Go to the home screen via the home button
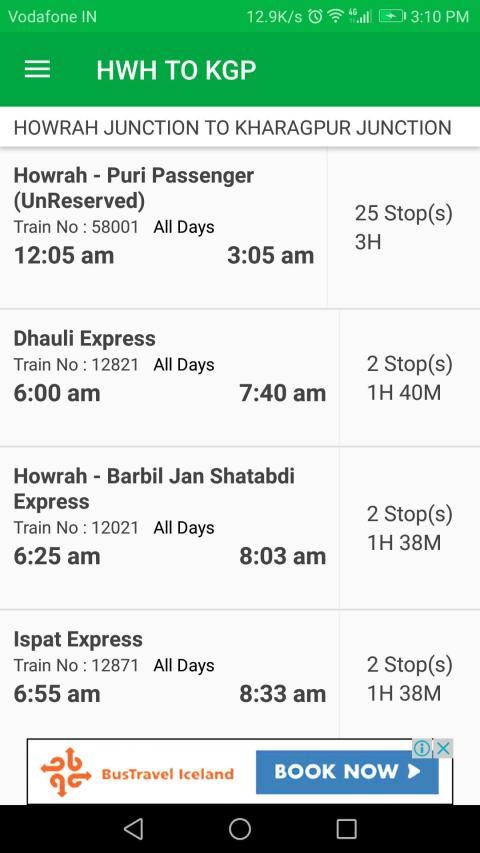 [240, 829]
